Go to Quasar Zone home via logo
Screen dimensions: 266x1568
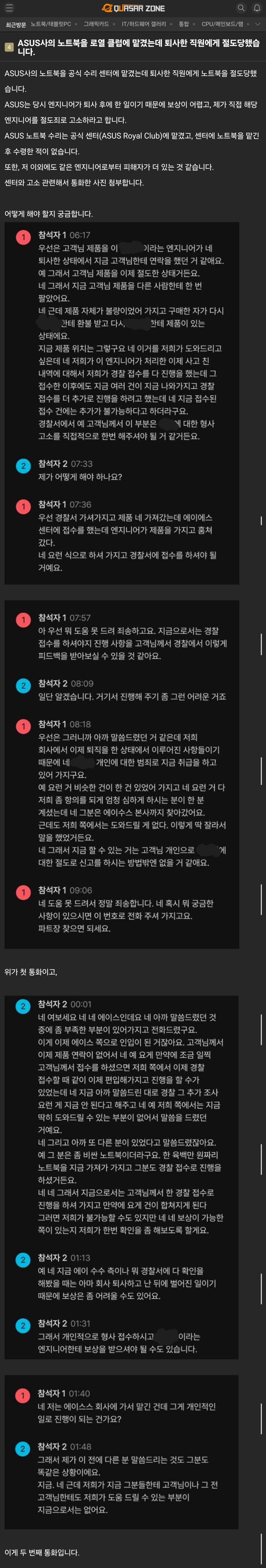[x=133, y=8]
